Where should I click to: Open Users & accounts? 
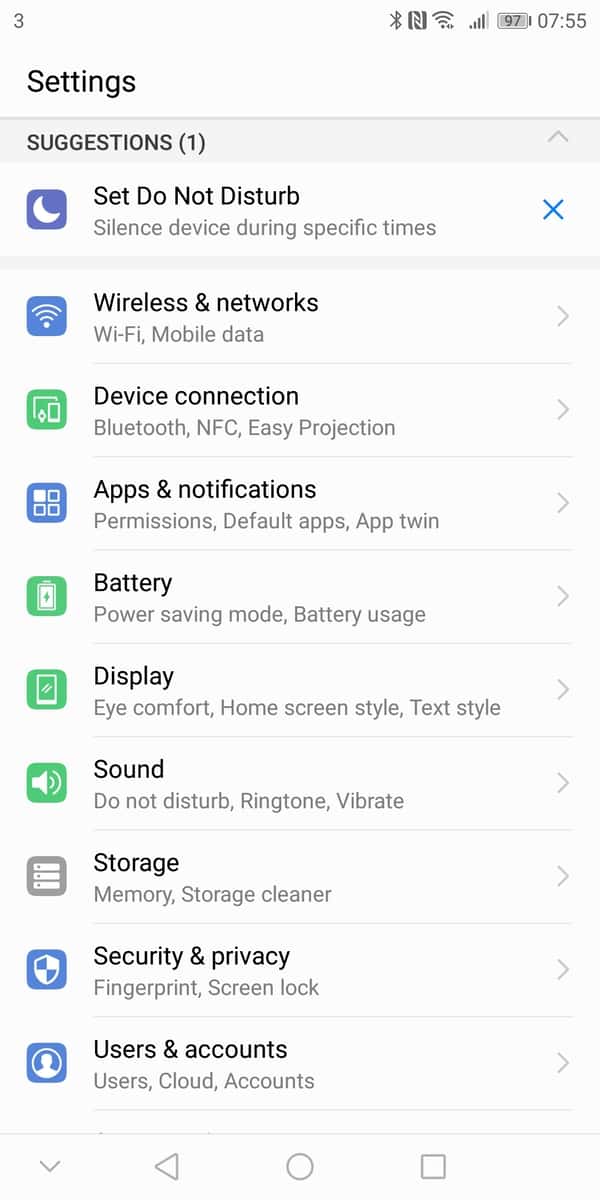point(300,1063)
